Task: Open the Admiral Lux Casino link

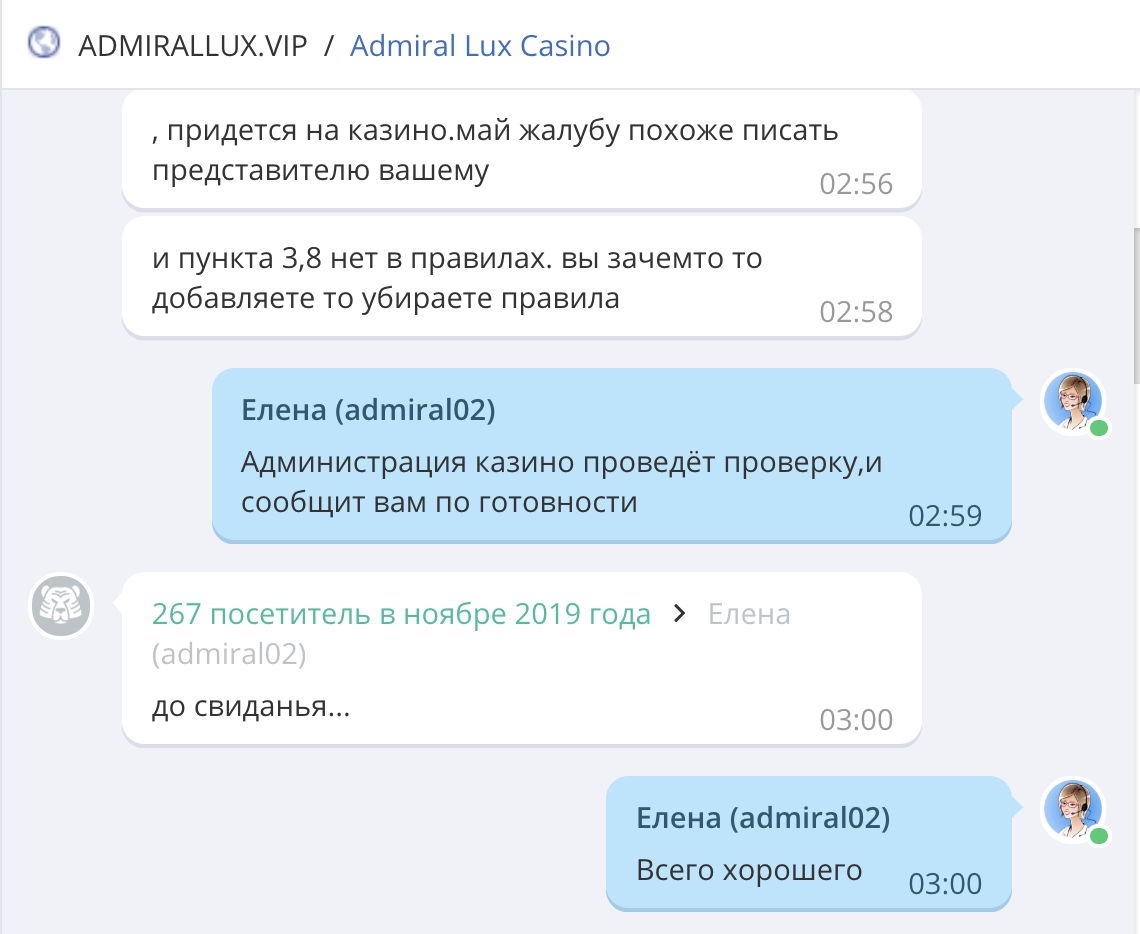Action: [x=480, y=45]
